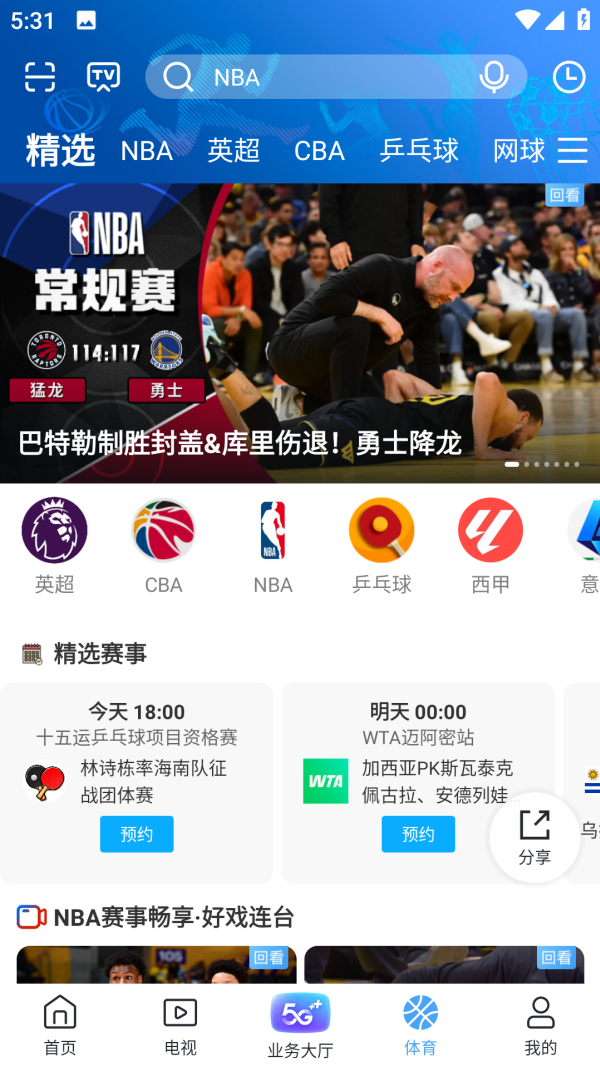
Task: Open the 西甲 league shortcut
Action: click(490, 545)
